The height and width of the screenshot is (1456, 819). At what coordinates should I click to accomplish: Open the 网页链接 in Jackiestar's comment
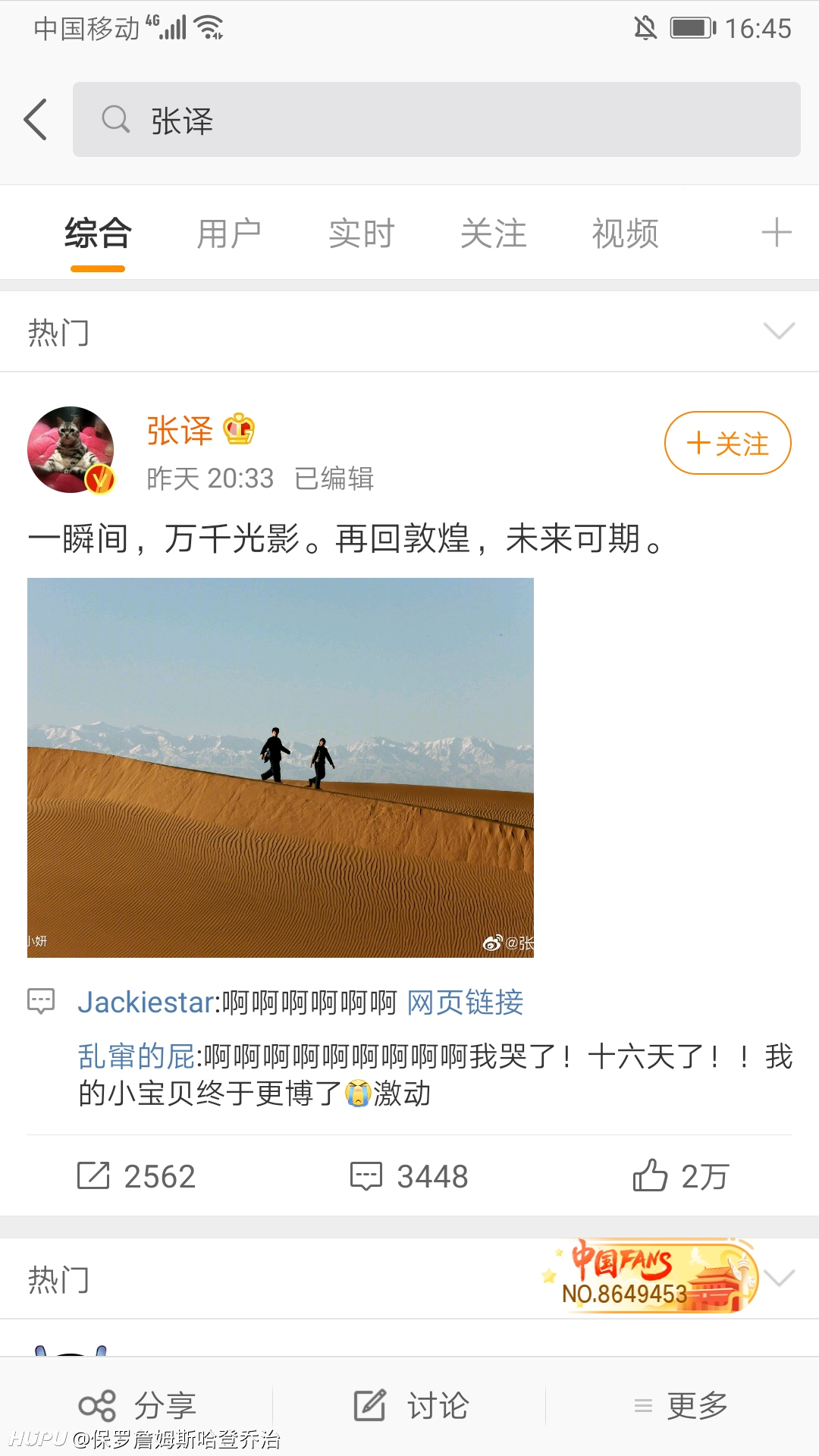click(x=466, y=1003)
